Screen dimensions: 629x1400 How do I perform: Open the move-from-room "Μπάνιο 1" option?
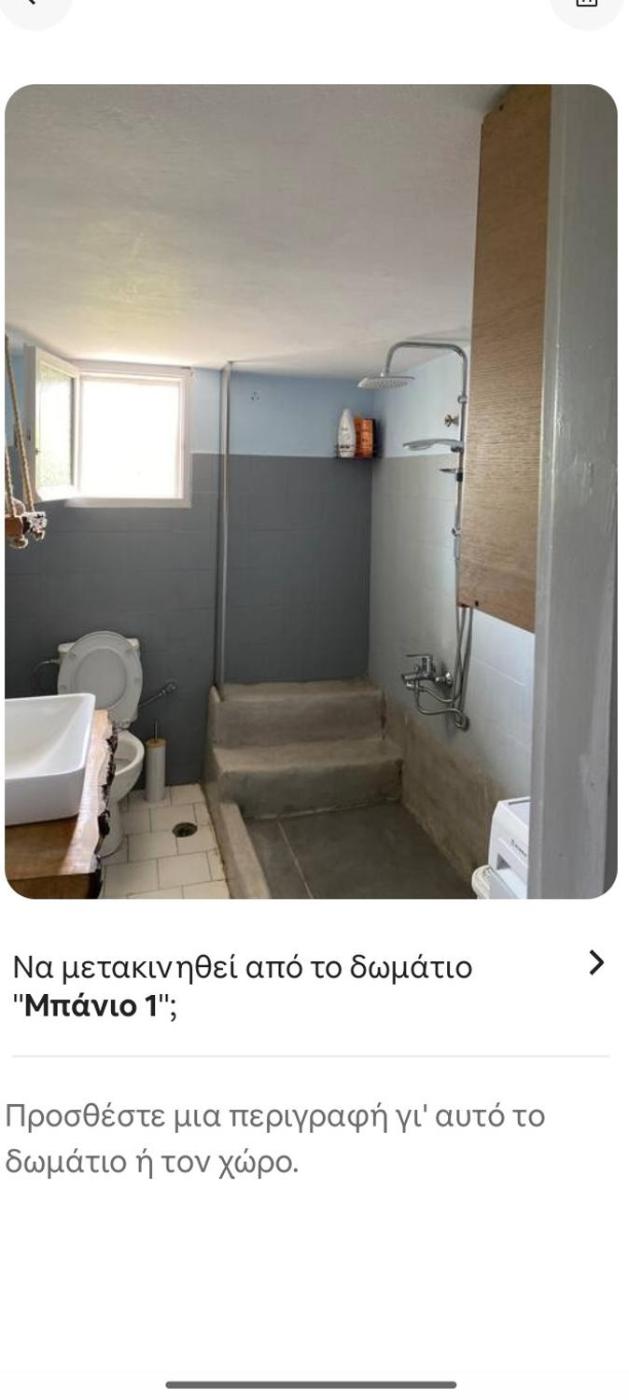coord(310,985)
